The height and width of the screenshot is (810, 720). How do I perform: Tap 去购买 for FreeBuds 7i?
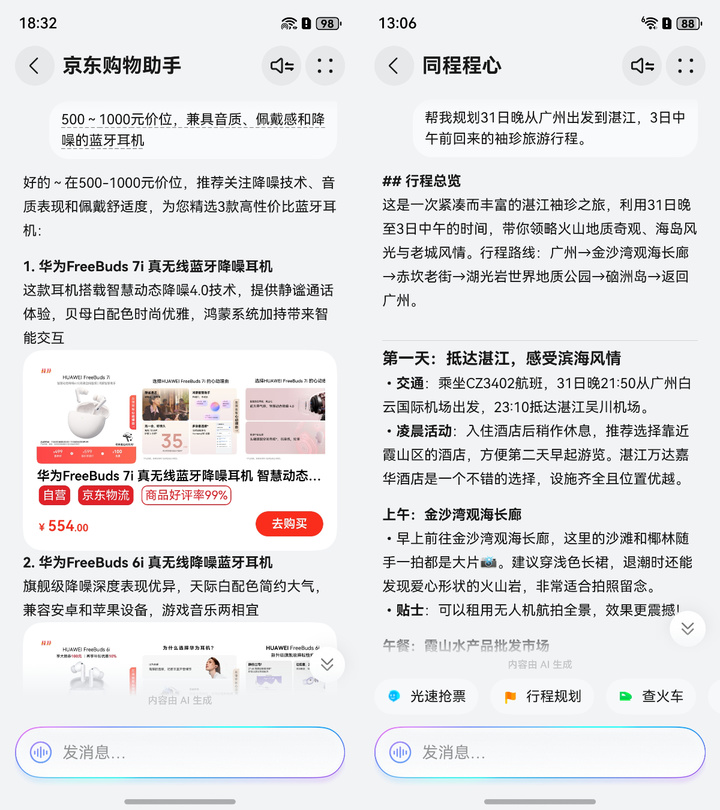pos(289,524)
